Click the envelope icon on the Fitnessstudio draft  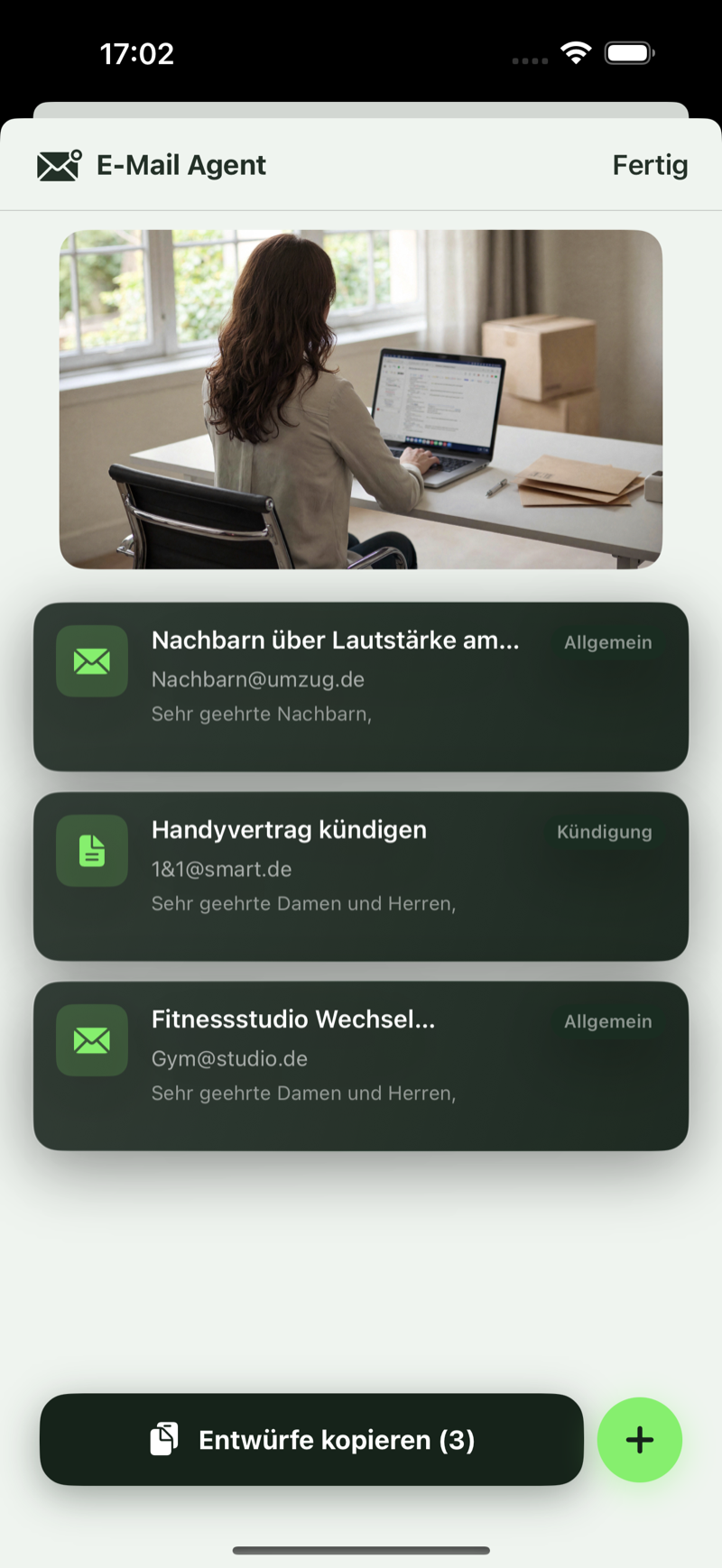pos(91,1040)
